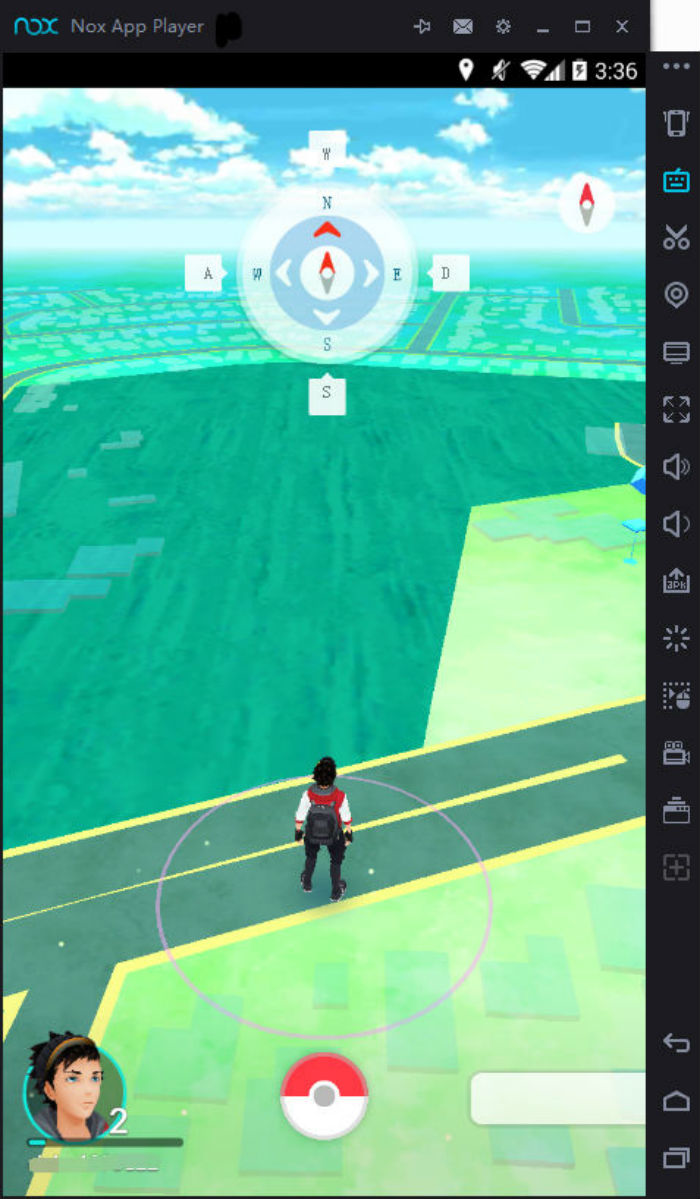700x1199 pixels.
Task: Toggle Nox fullscreen mode
Action: pyautogui.click(x=676, y=409)
